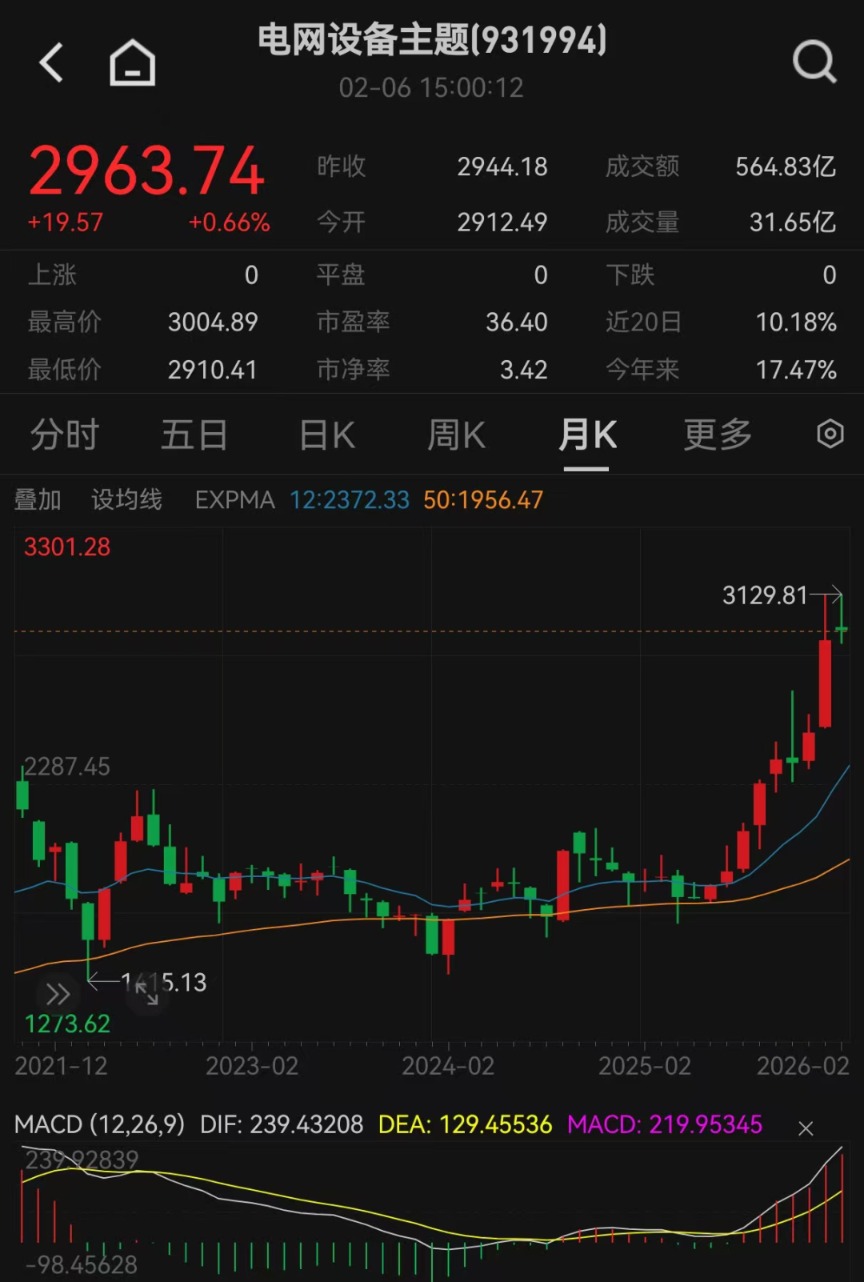Open chart settings with the gear icon

[828, 434]
